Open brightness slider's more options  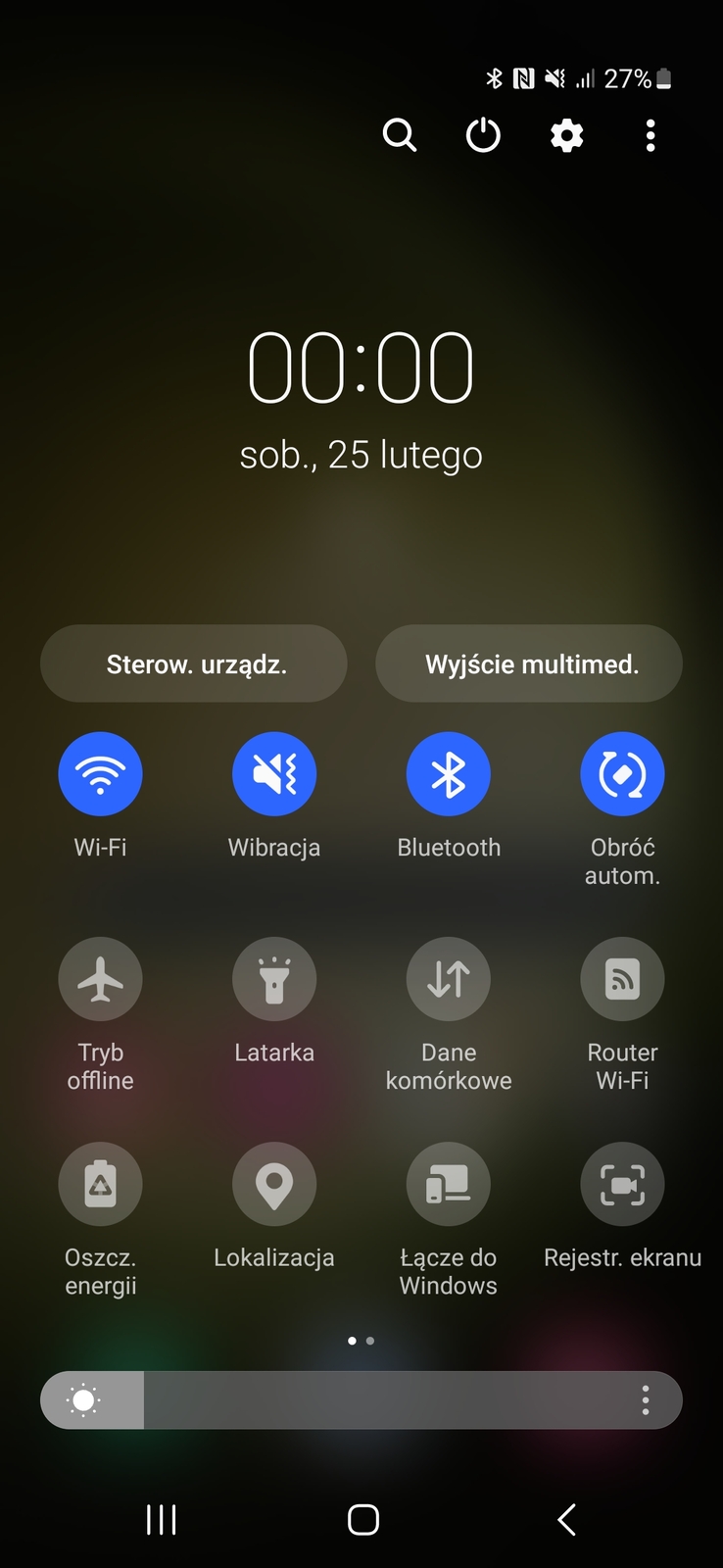click(646, 1400)
